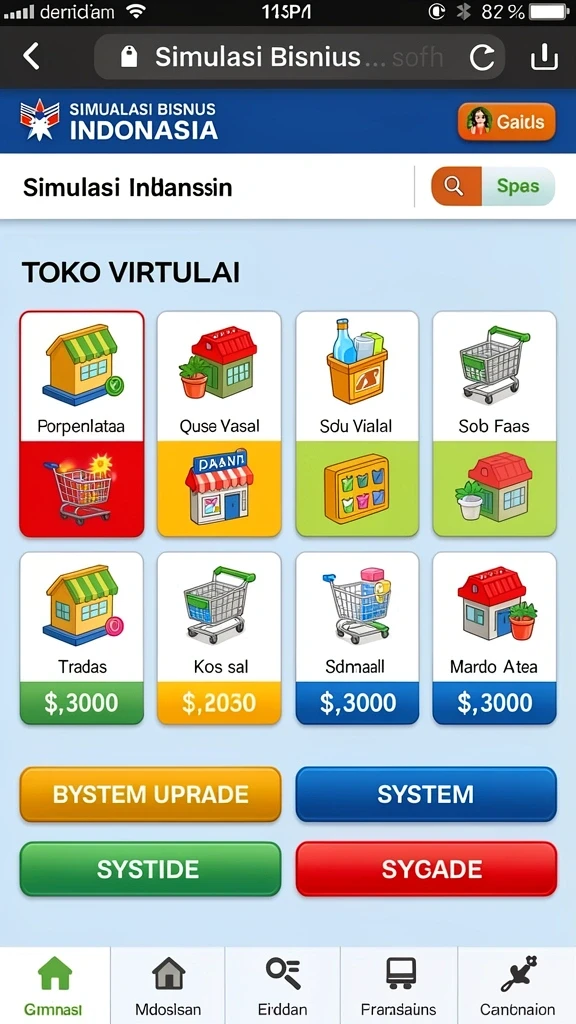Tap the blue SYSTEM button
The width and height of the screenshot is (576, 1024).
point(426,794)
